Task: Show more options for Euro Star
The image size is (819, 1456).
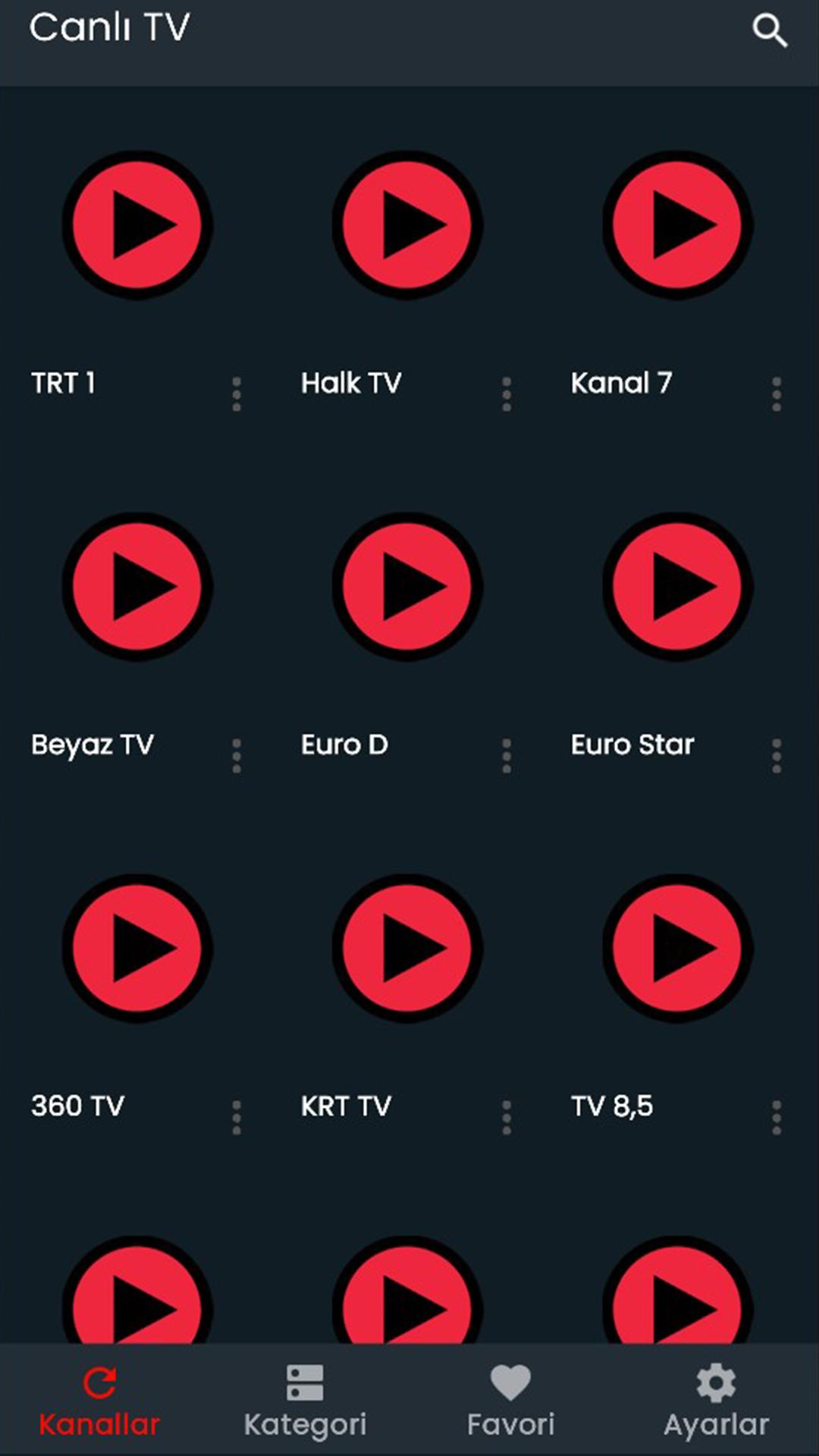Action: click(x=777, y=756)
